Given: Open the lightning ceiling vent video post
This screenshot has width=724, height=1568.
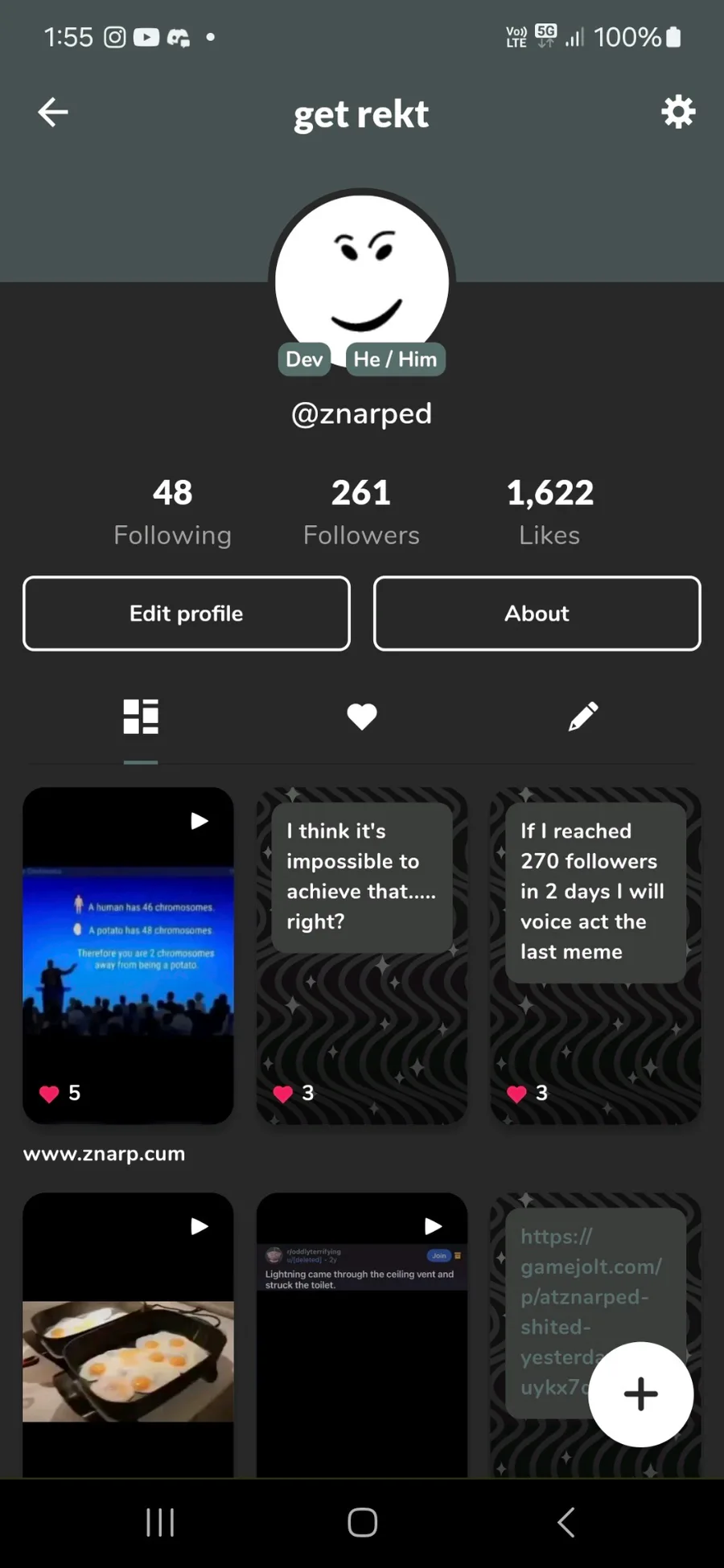Looking at the screenshot, I should tap(362, 1335).
